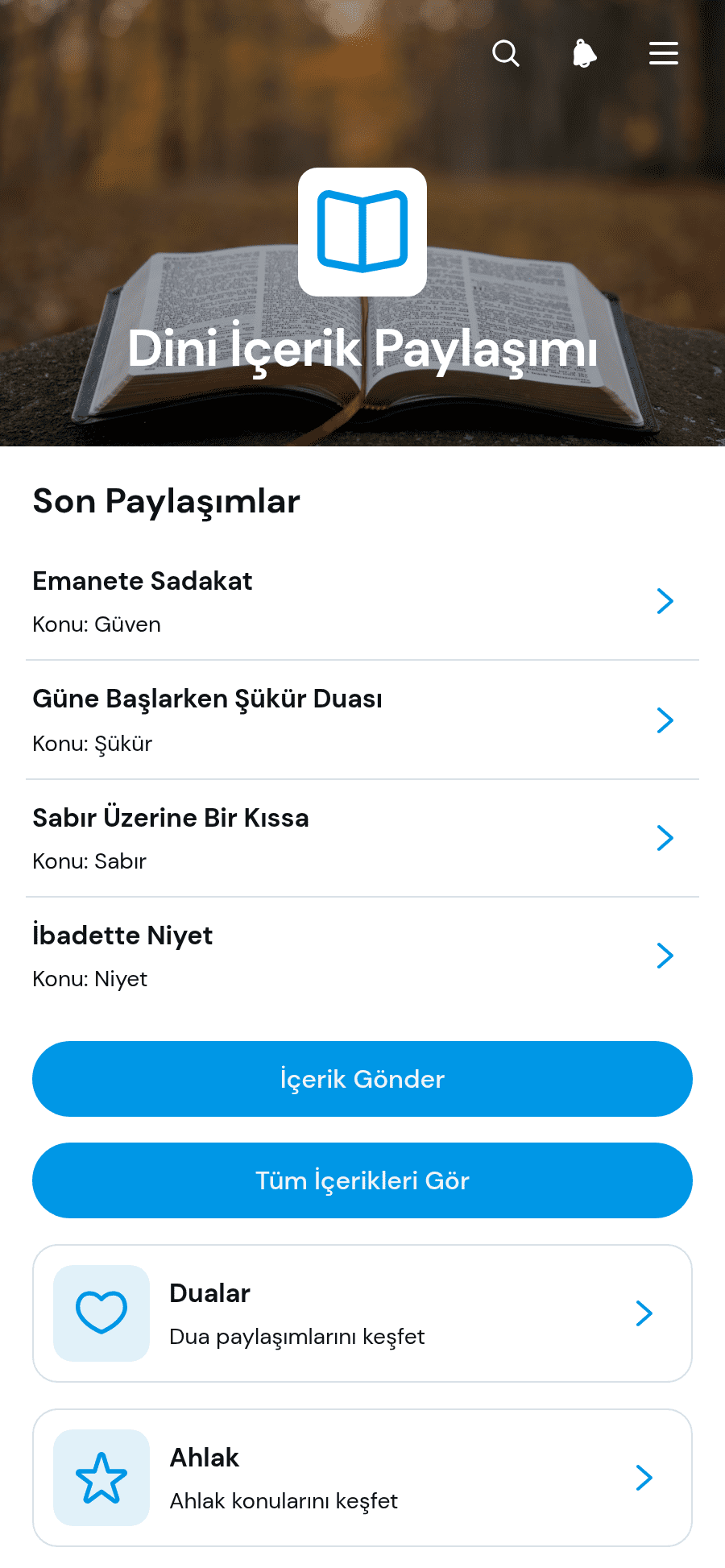Open the İbadette Niyet post
The width and height of the screenshot is (725, 1568).
tap(362, 956)
